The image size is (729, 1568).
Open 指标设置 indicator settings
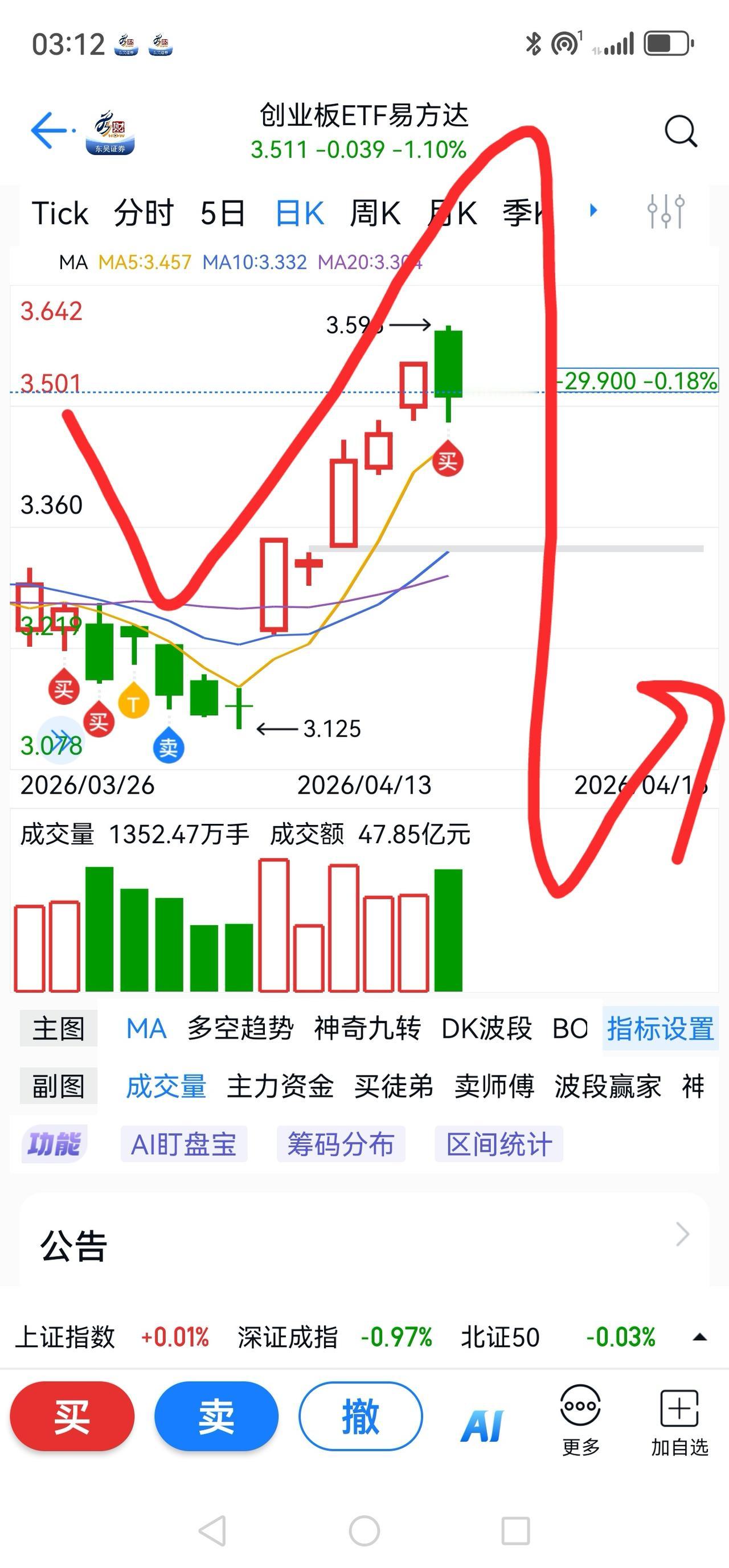coord(660,1029)
